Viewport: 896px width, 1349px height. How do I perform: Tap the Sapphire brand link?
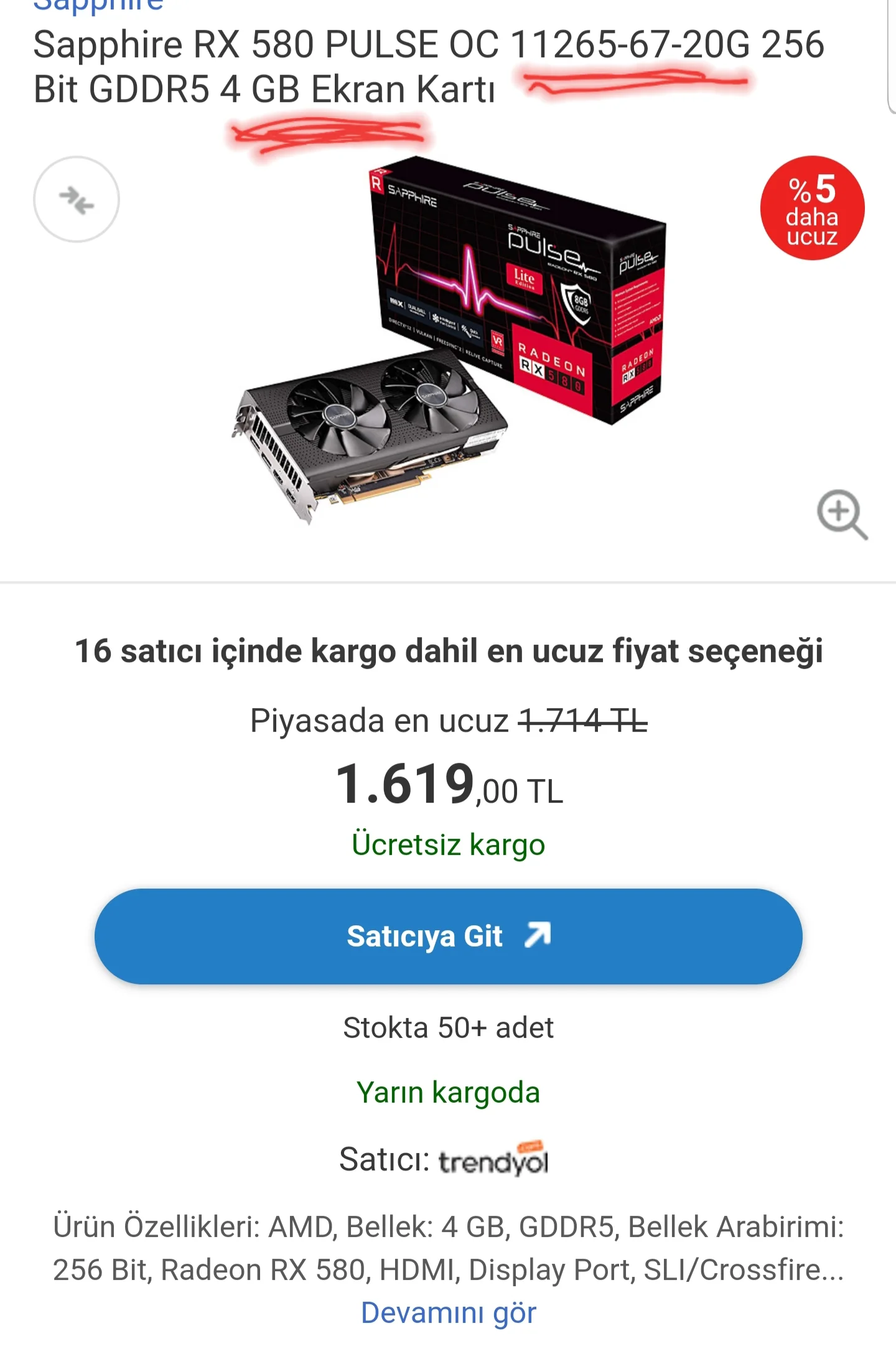pyautogui.click(x=98, y=5)
